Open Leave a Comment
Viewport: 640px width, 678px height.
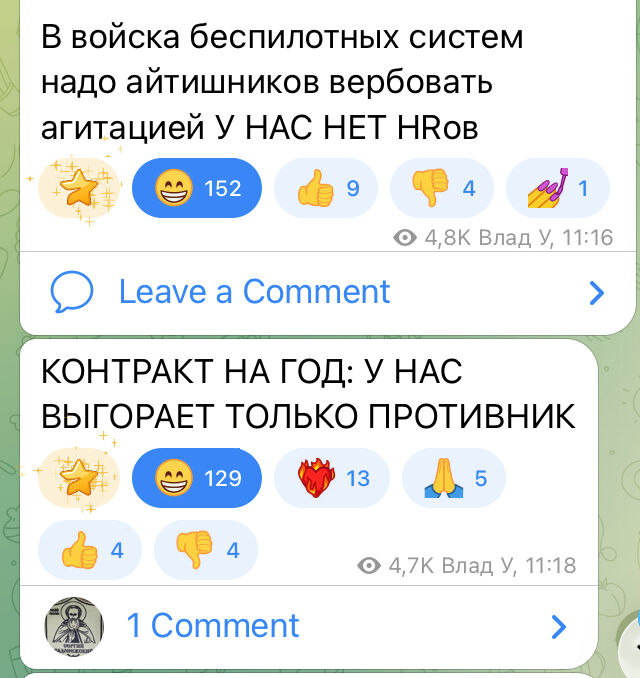point(327,292)
